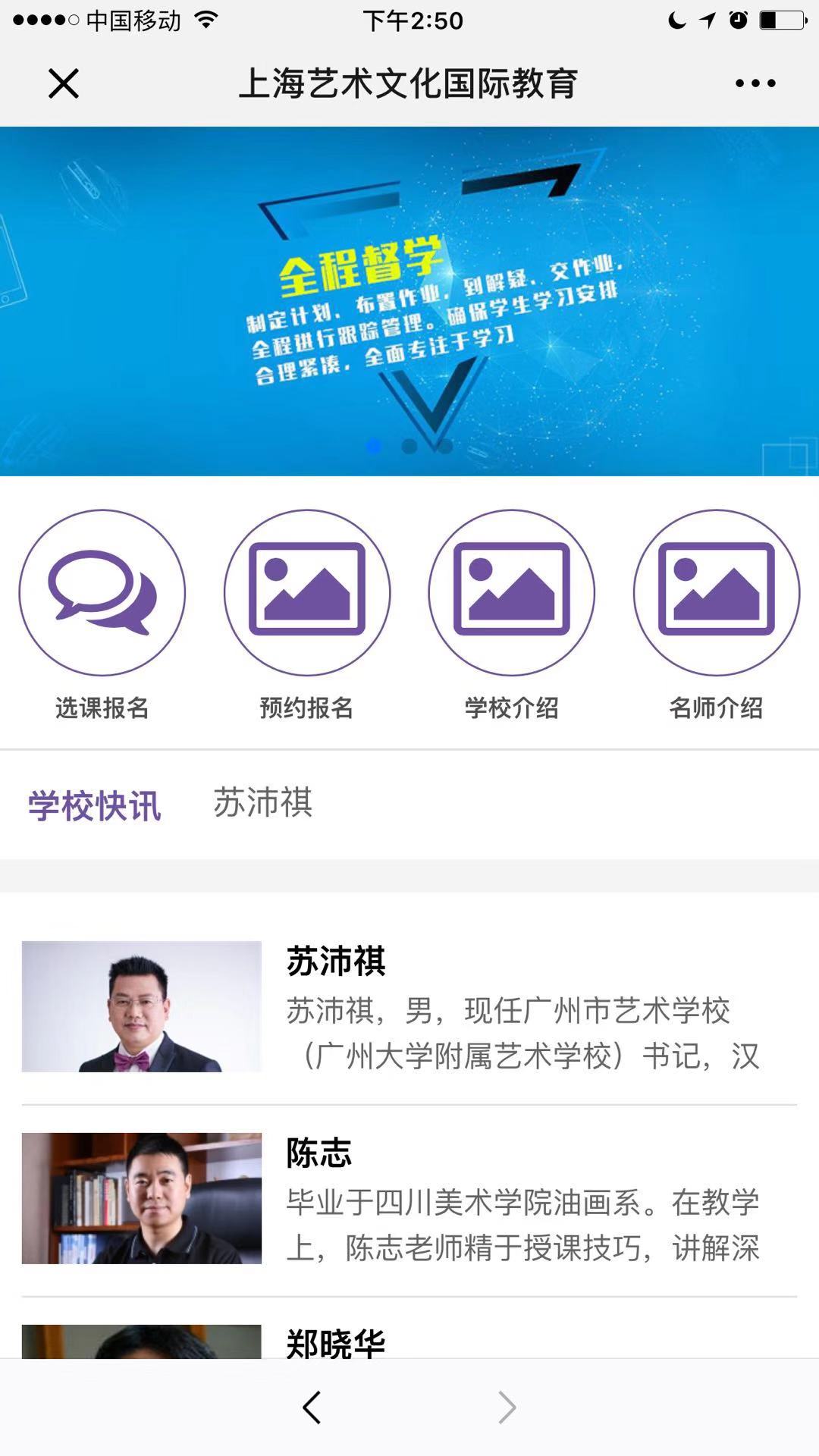Open the 陈志 teacher profile

[x=409, y=1199]
